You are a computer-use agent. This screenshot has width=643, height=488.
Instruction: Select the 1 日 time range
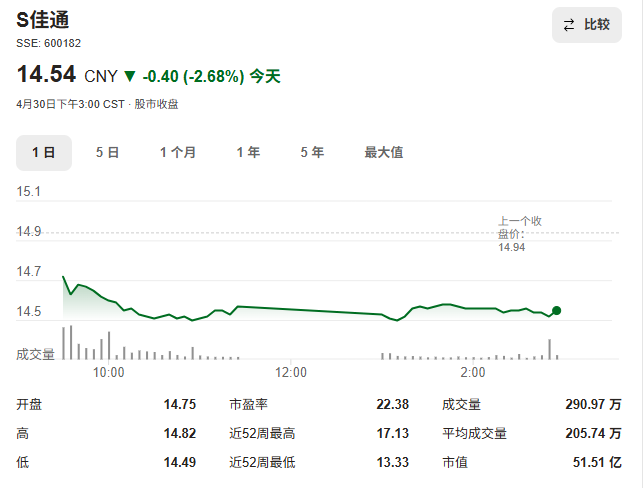click(x=44, y=153)
